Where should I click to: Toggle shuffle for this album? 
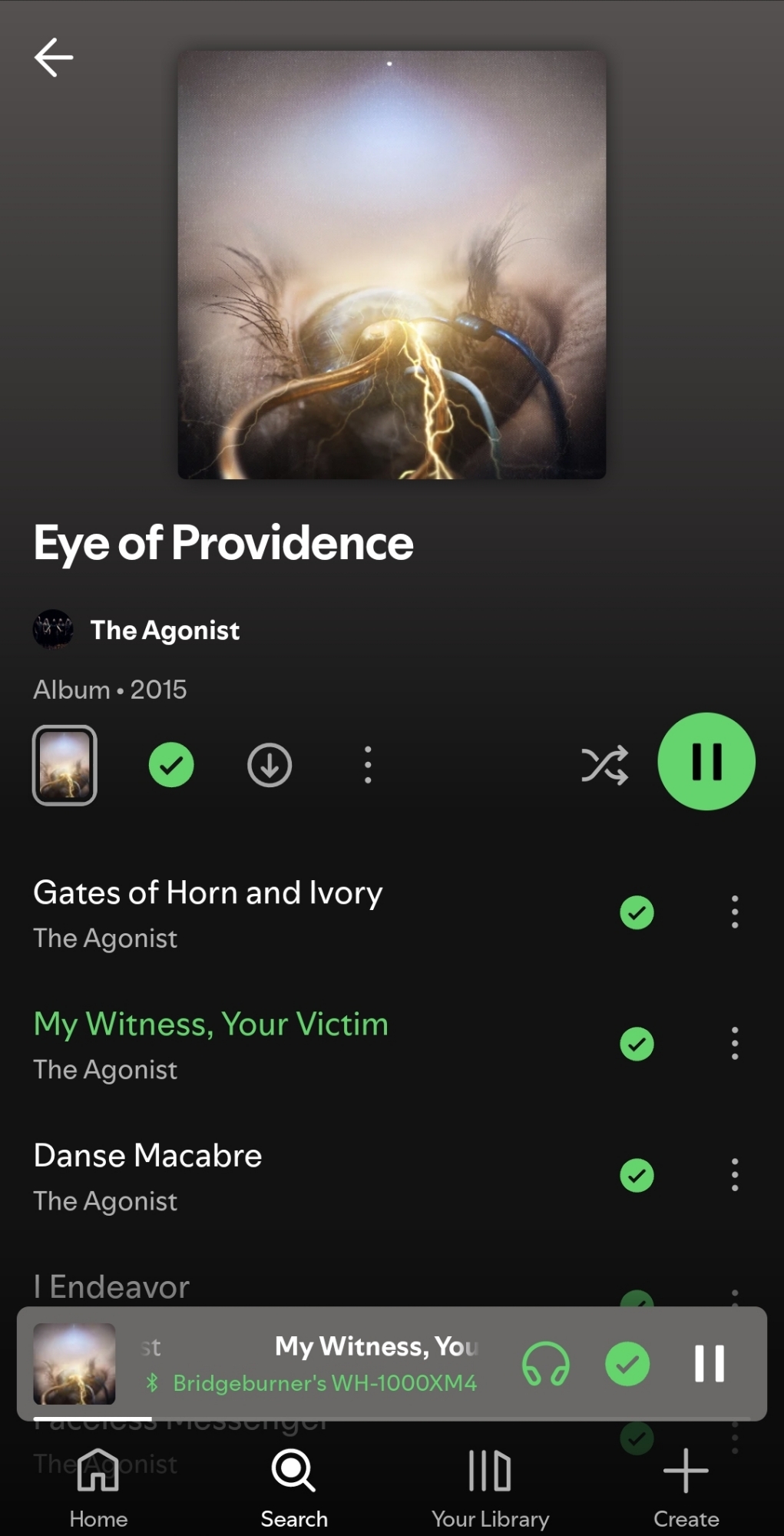(x=604, y=765)
